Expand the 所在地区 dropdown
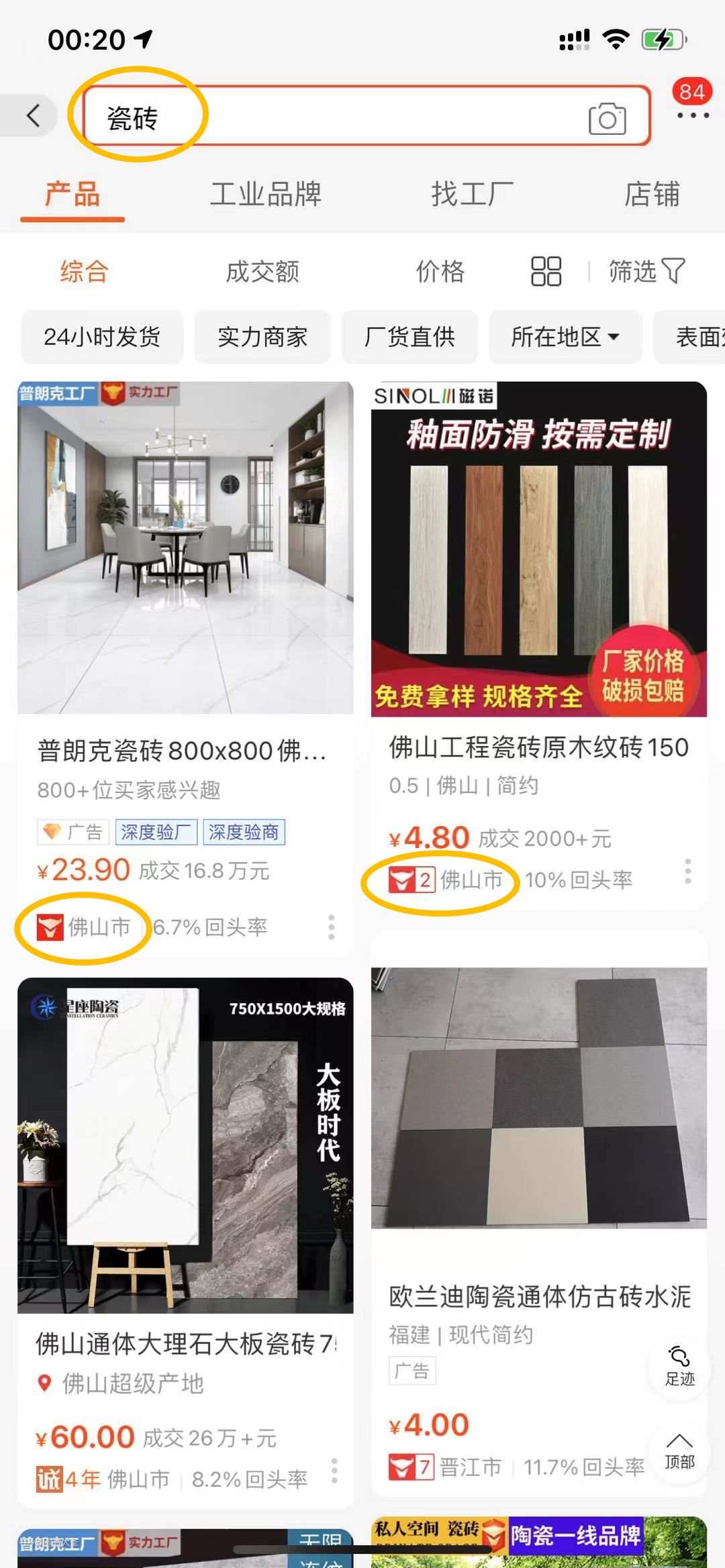This screenshot has height=1568, width=725. coord(565,336)
